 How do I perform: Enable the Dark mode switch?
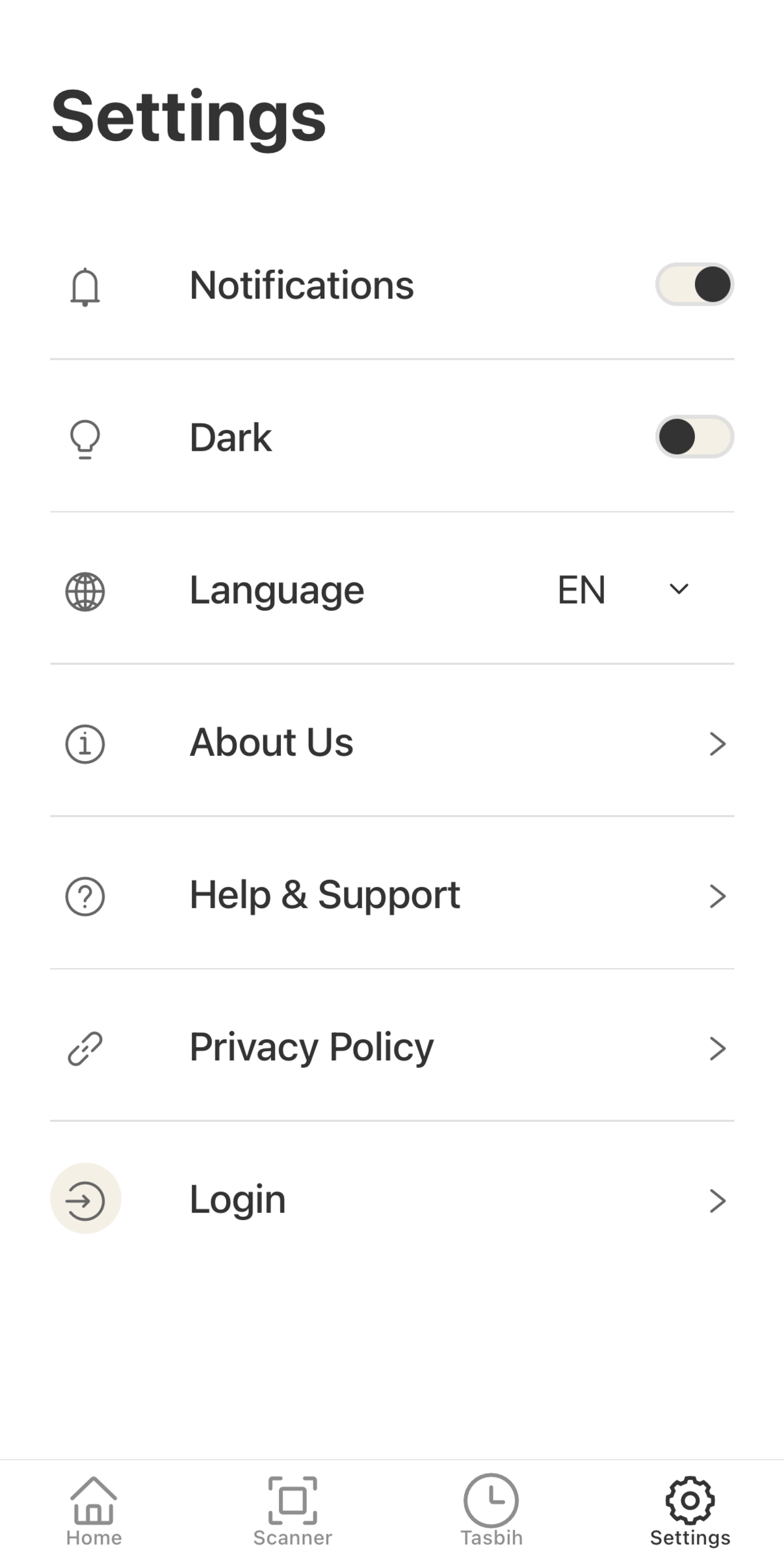[x=694, y=436]
